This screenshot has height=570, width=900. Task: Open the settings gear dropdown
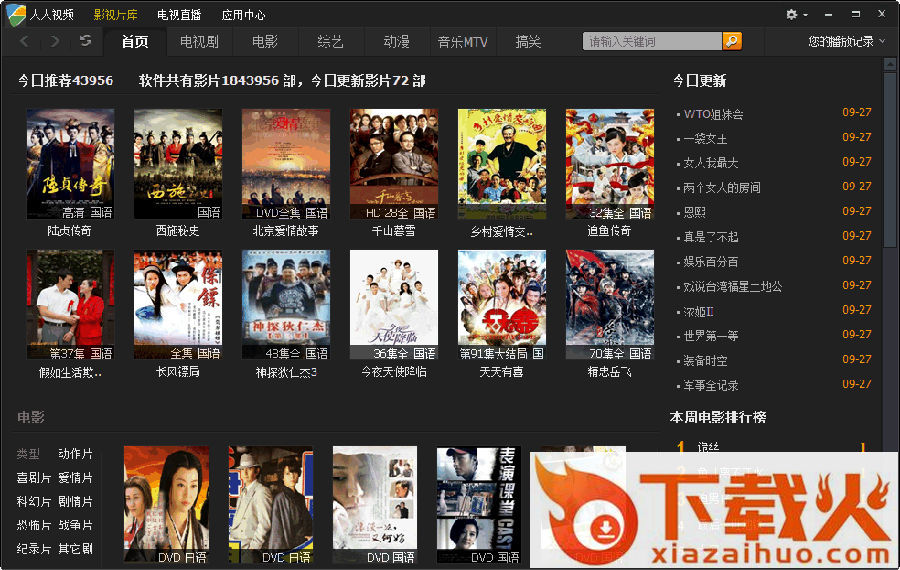click(796, 14)
